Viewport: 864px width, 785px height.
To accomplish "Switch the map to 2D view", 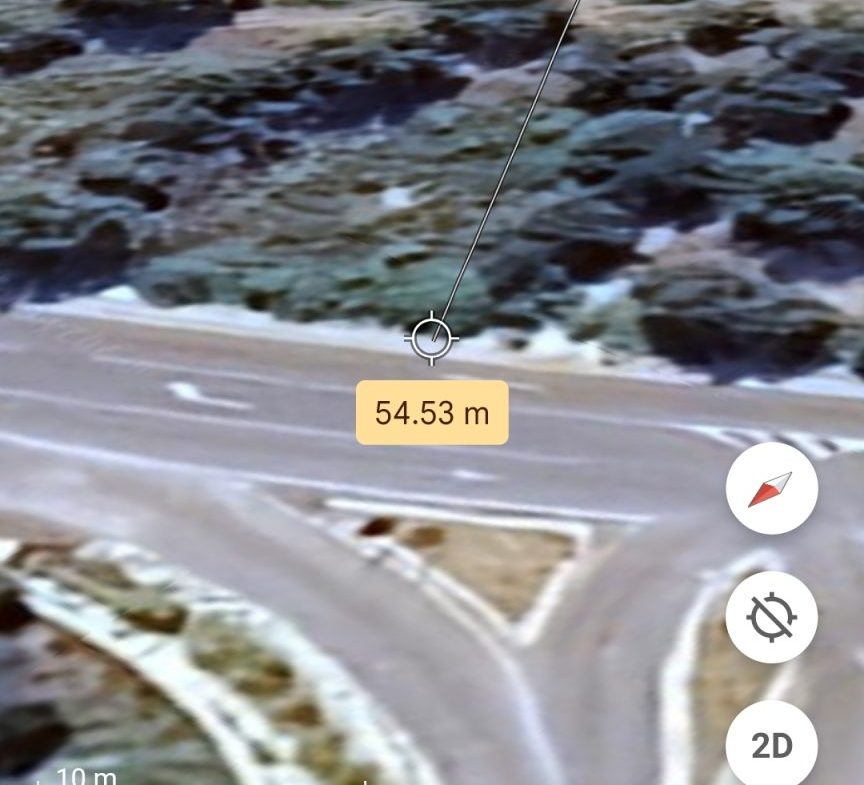I will [x=771, y=745].
